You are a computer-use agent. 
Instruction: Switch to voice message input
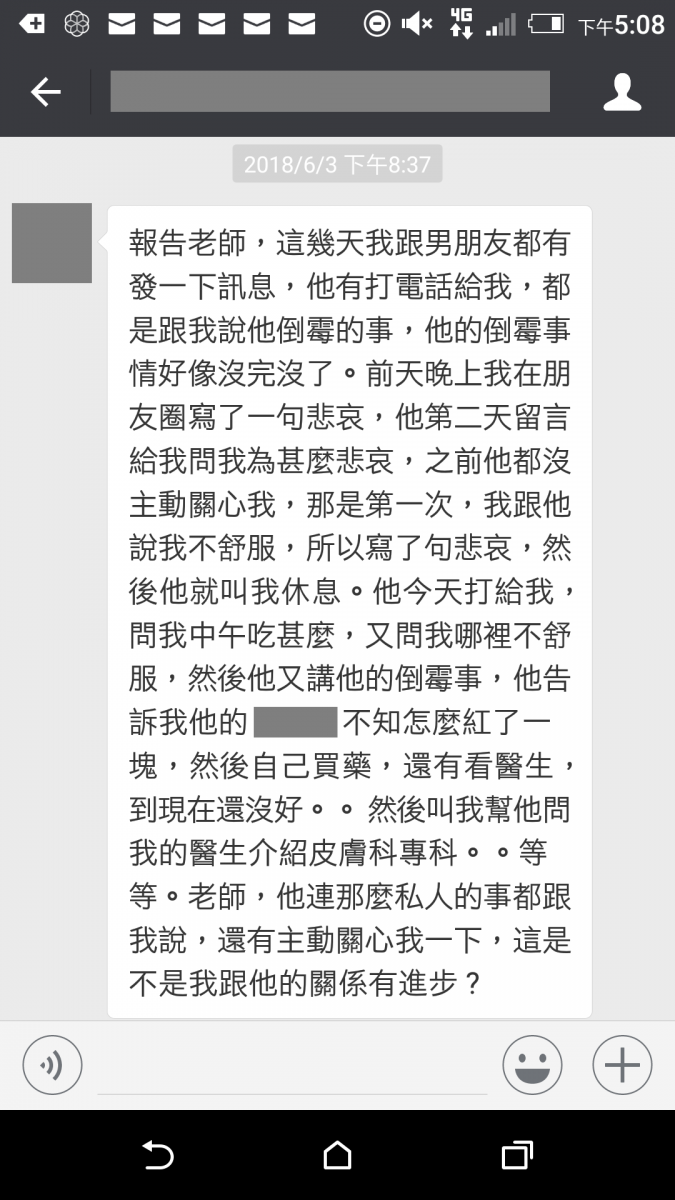[x=52, y=1065]
